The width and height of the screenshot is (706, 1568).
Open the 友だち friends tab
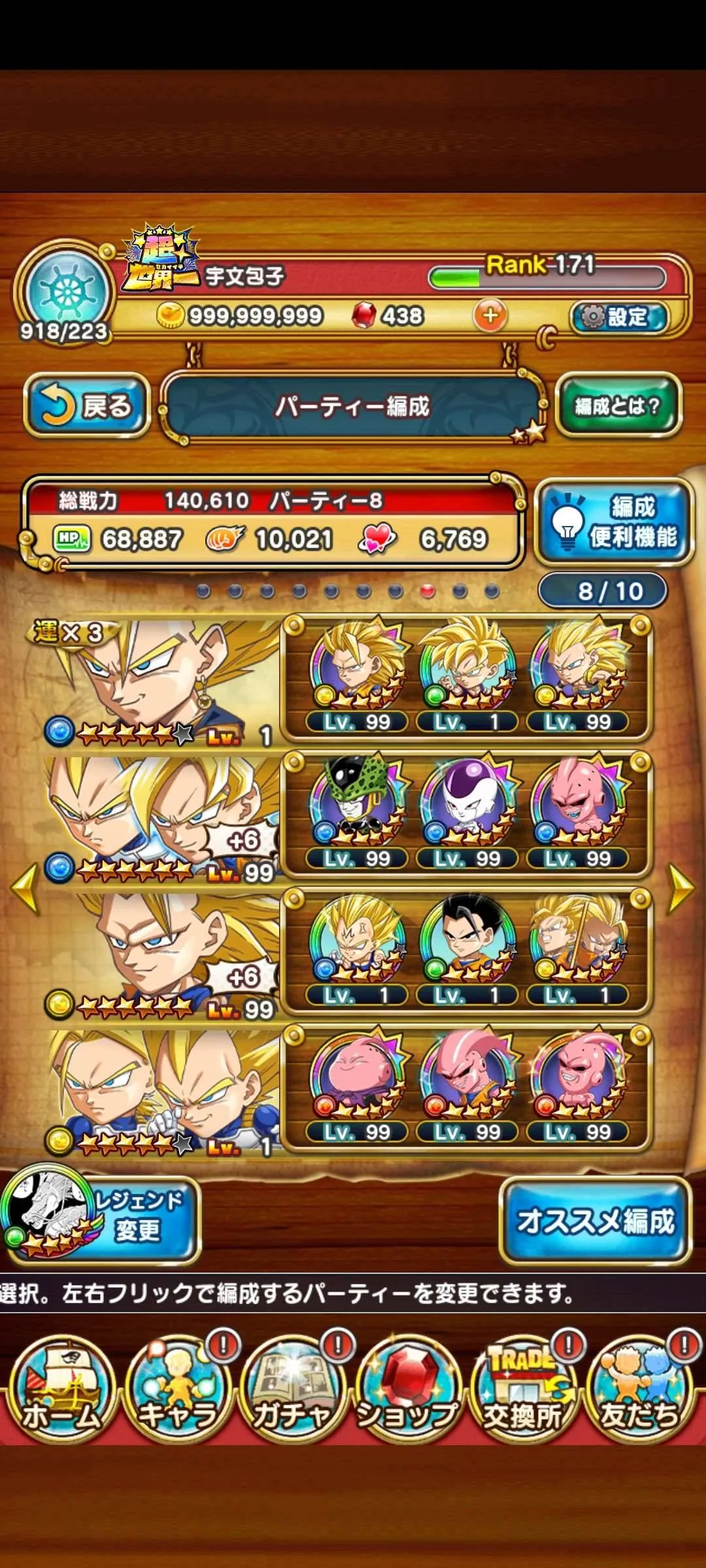(639, 1390)
